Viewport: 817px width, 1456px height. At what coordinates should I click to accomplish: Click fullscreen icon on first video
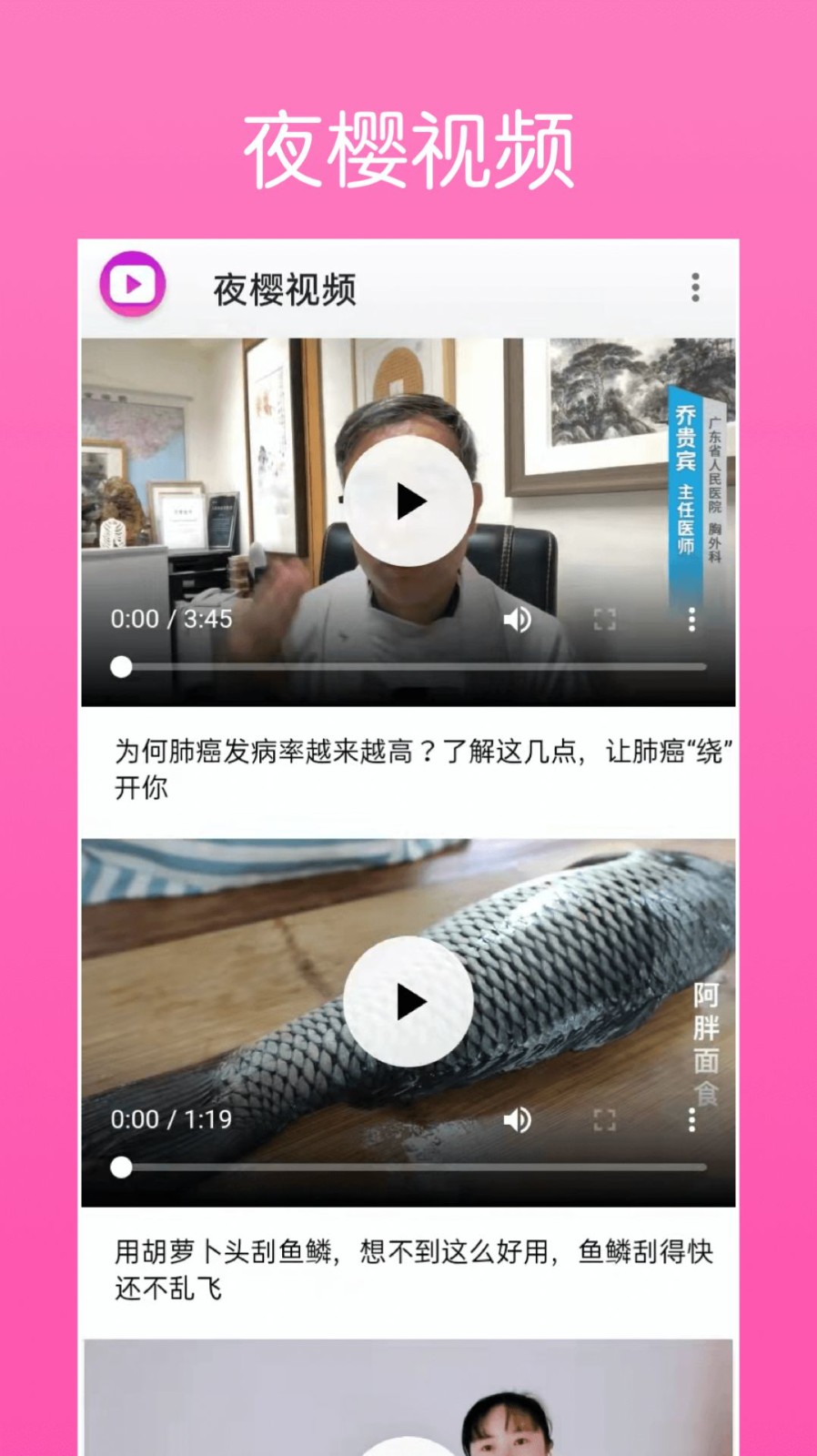click(x=603, y=619)
